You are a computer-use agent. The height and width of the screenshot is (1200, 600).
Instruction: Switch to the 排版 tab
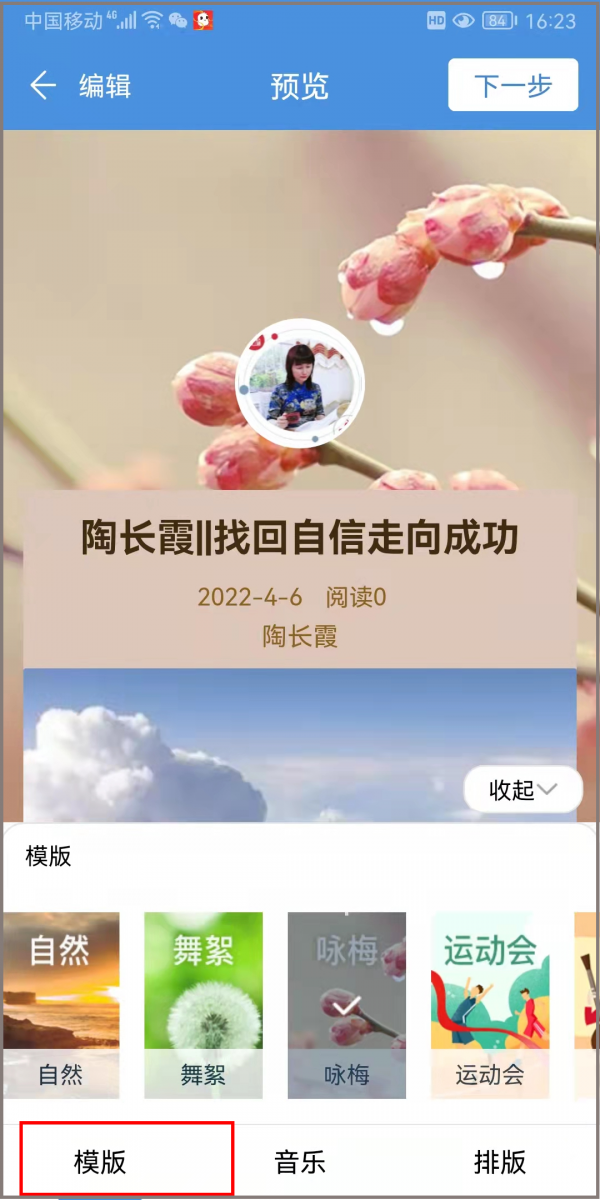click(499, 1162)
